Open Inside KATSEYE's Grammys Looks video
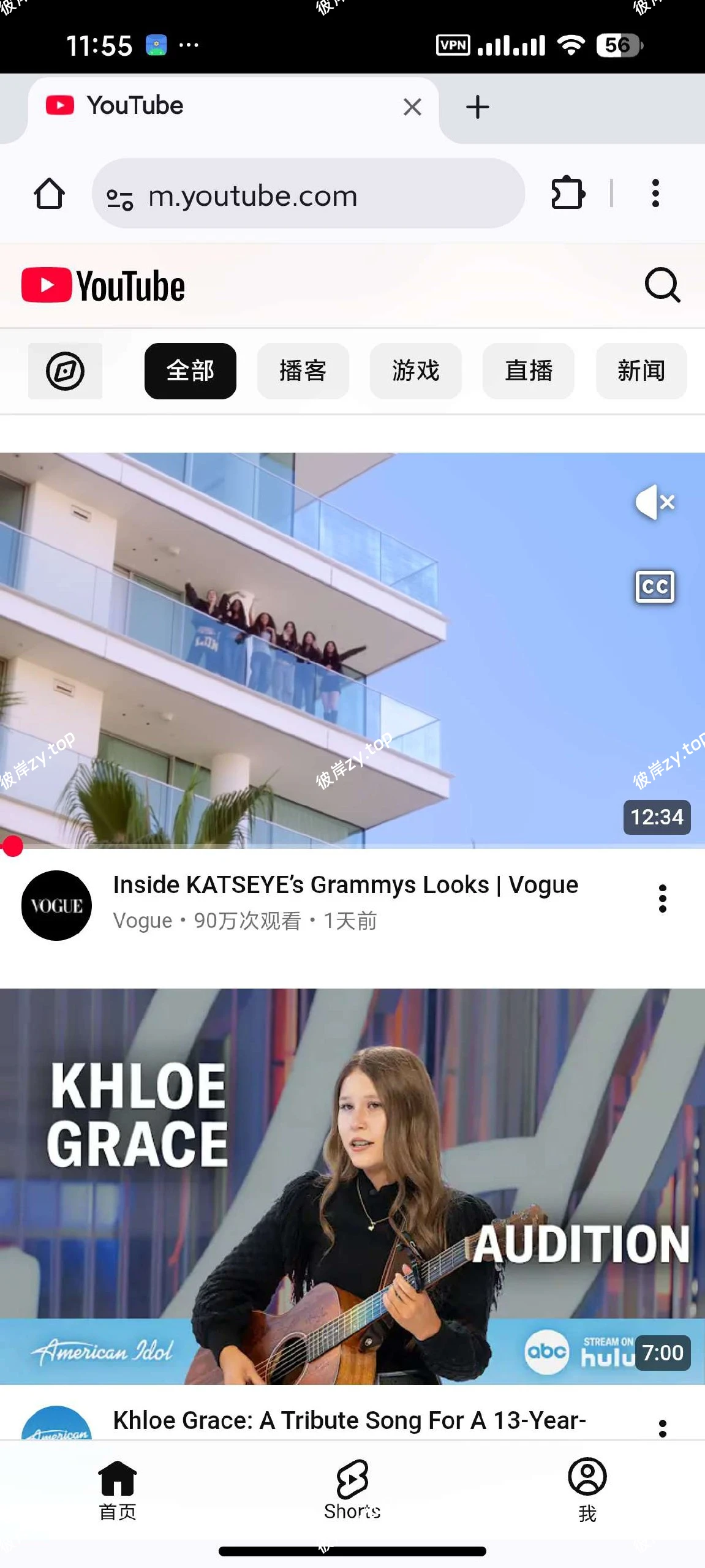This screenshot has height=1568, width=705. click(345, 885)
